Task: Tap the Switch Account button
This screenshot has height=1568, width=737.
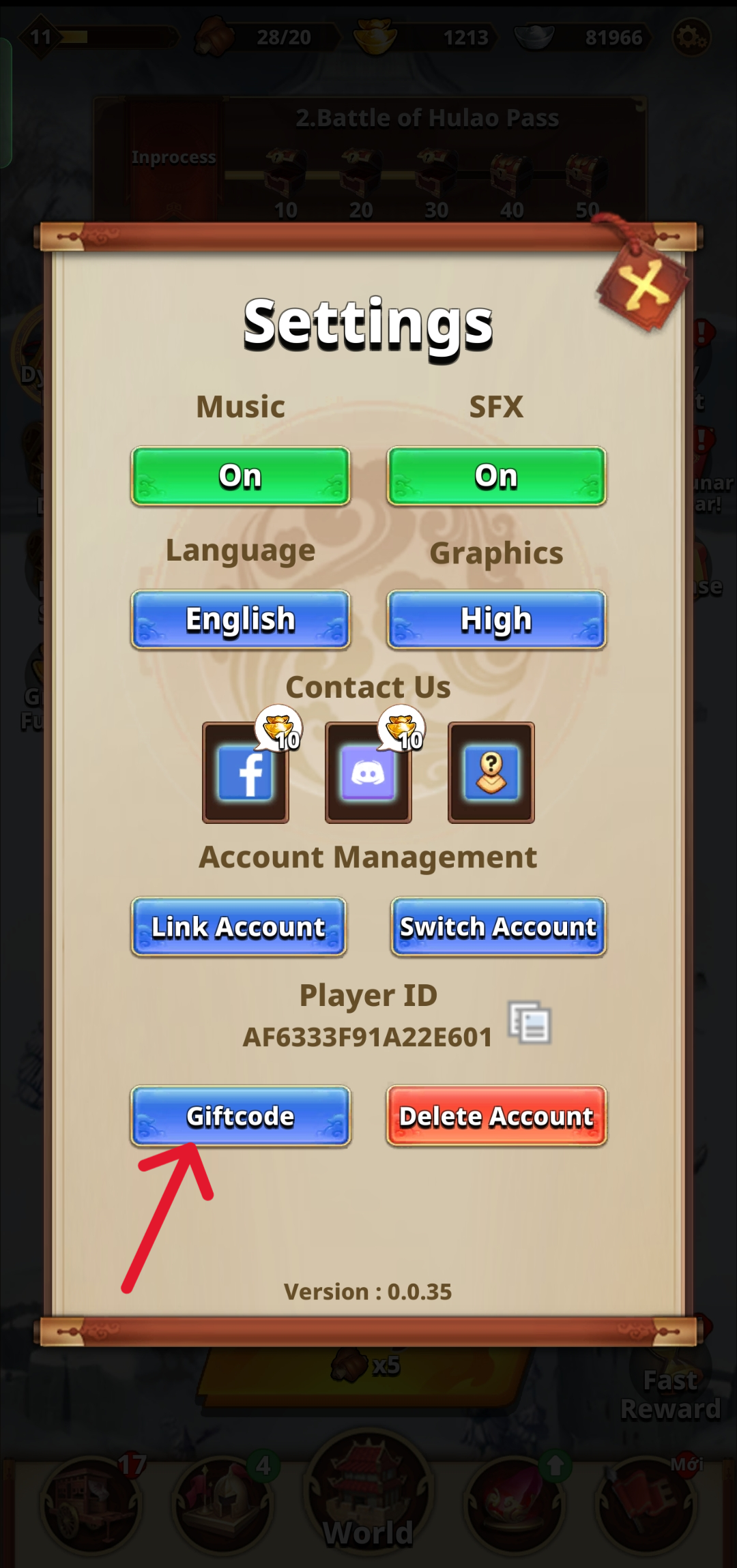Action: [498, 927]
